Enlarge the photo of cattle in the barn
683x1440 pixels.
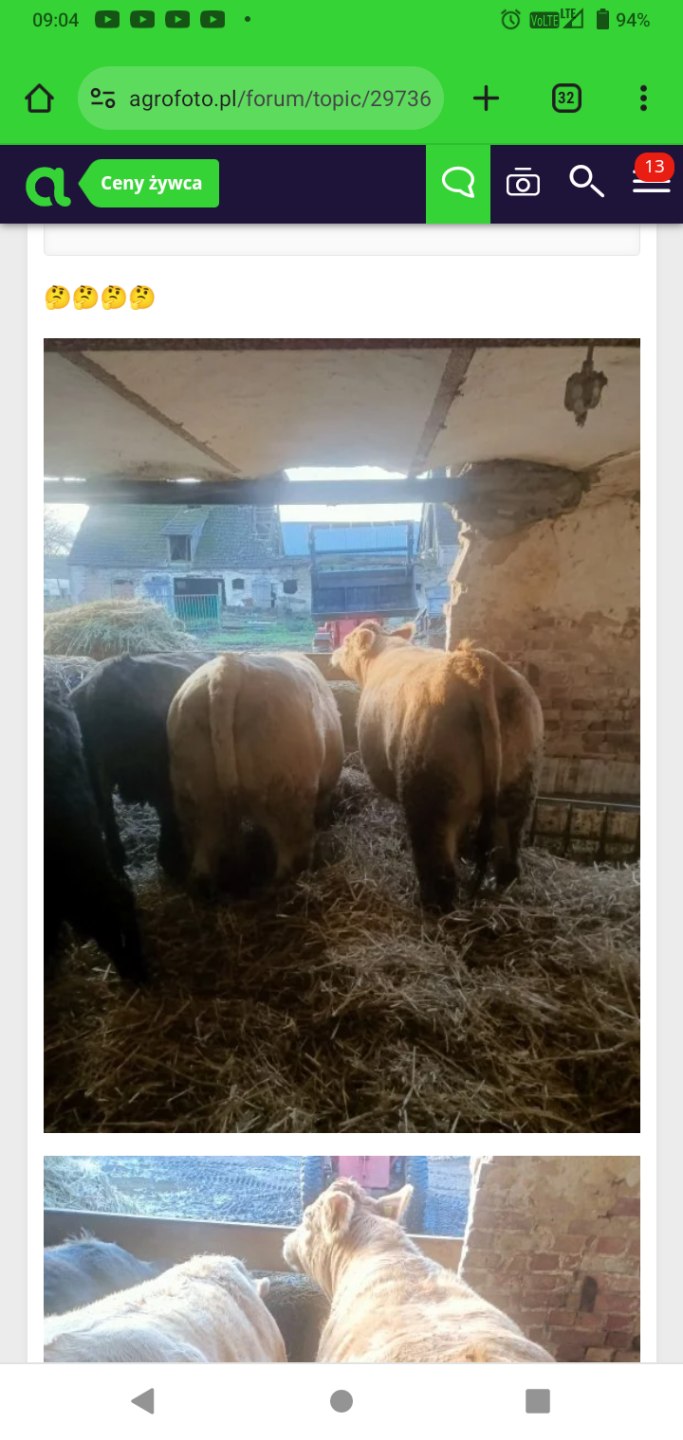(x=341, y=735)
